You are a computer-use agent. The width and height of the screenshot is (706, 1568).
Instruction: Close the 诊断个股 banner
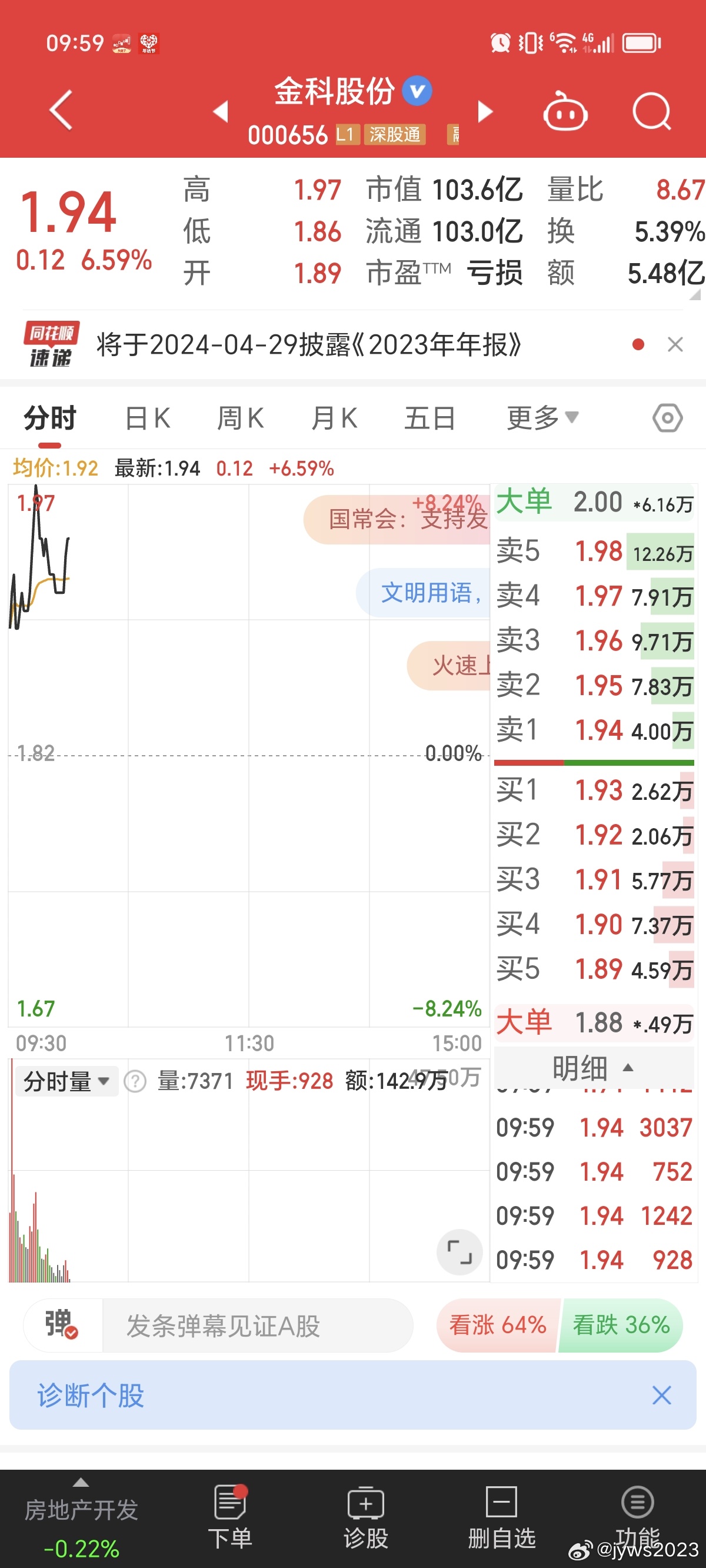(x=661, y=1395)
